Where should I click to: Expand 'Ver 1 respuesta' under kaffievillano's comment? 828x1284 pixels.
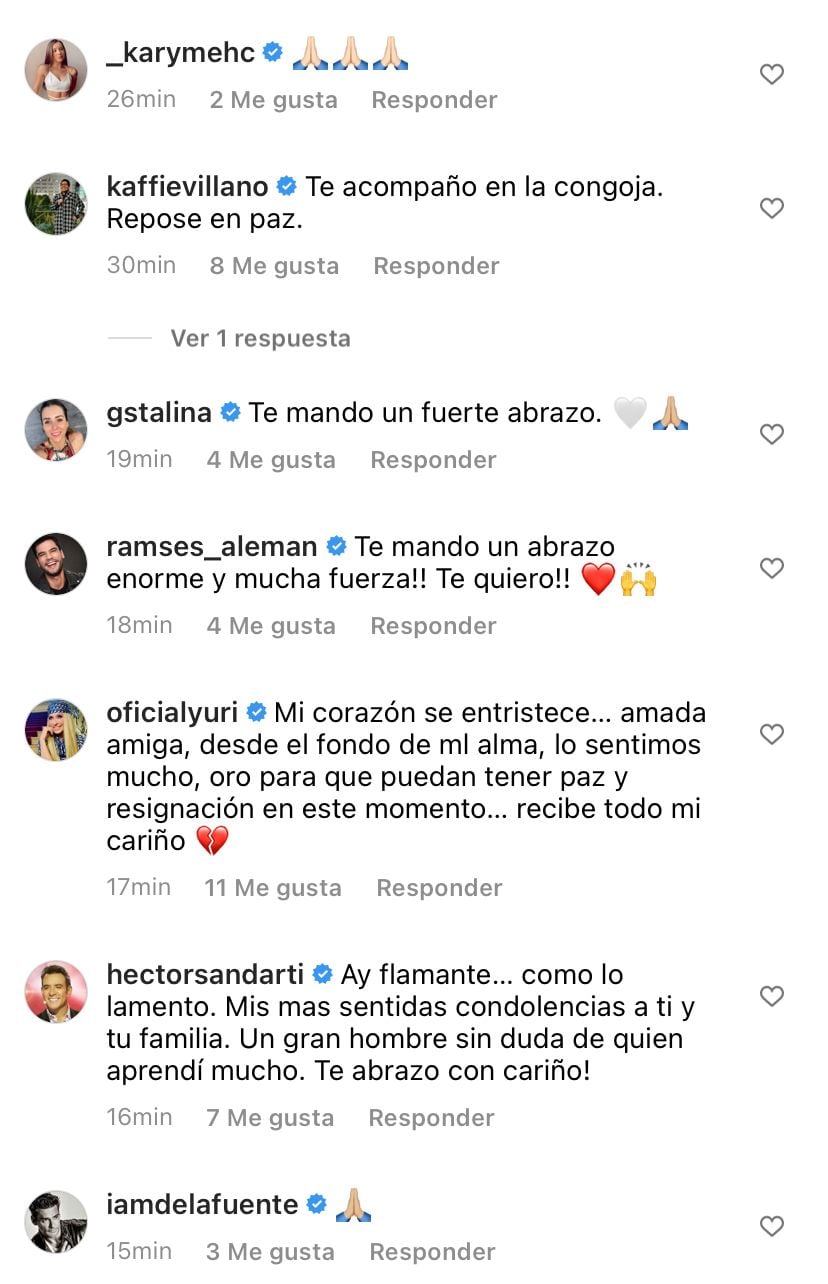point(259,338)
